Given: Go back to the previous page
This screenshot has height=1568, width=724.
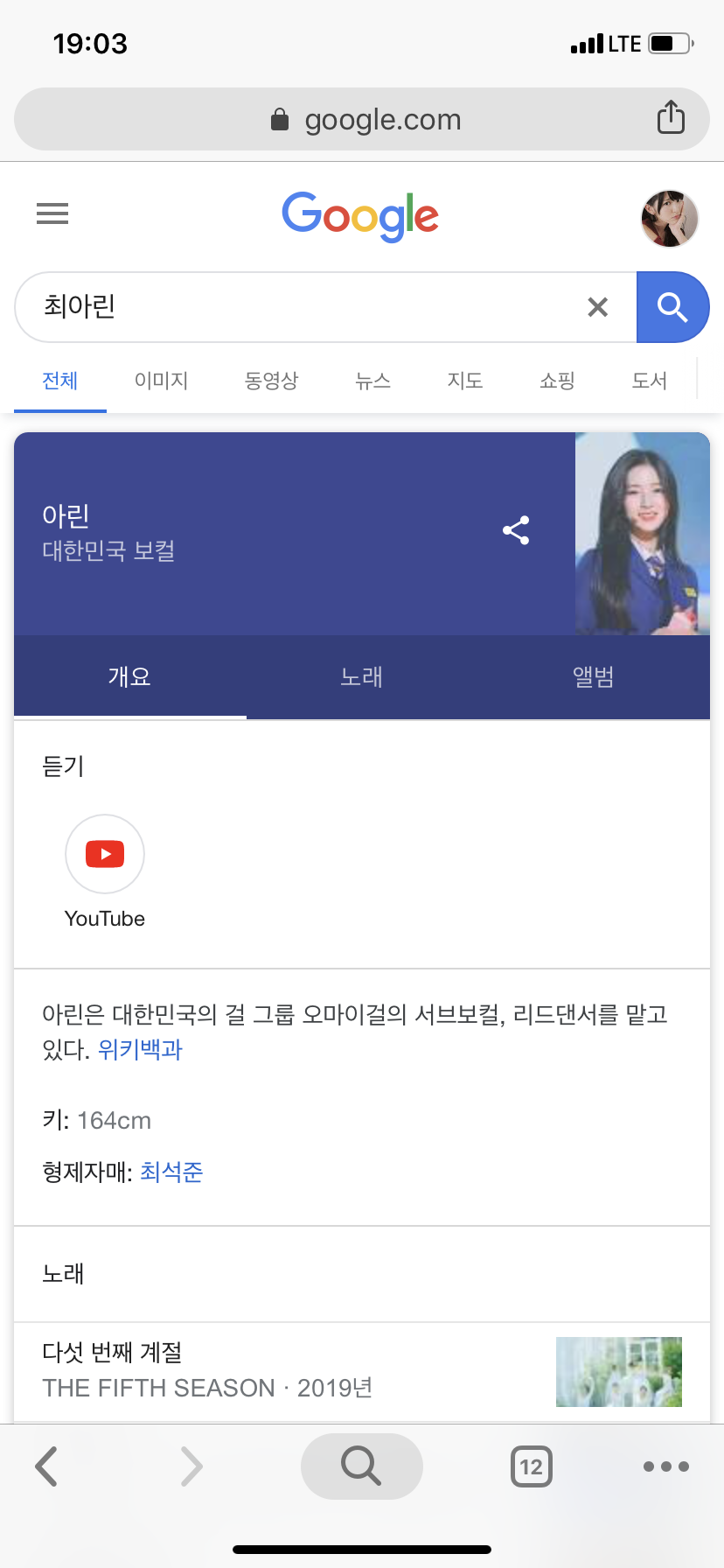Looking at the screenshot, I should point(46,1466).
